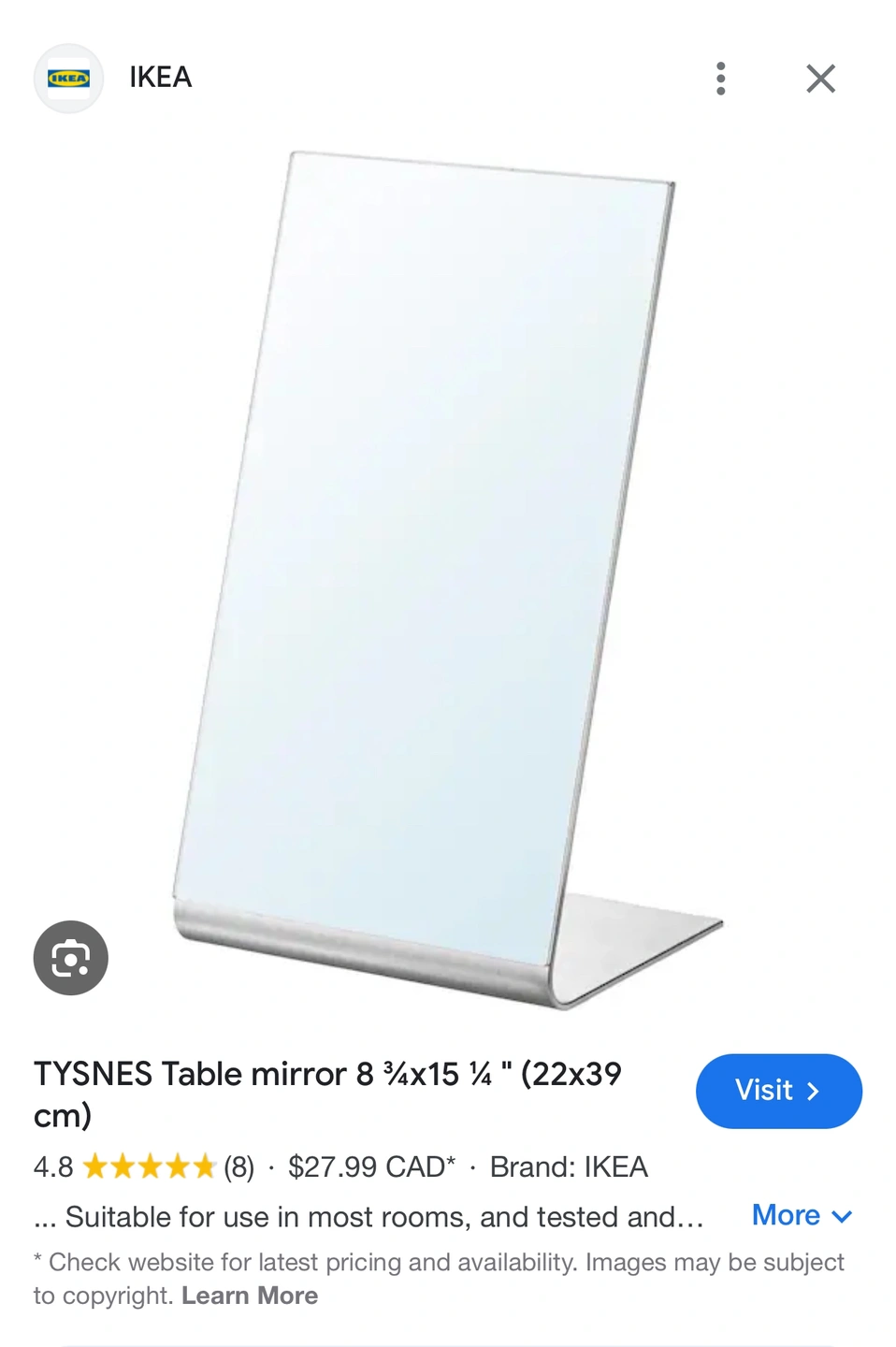Close the image preview

pyautogui.click(x=820, y=79)
